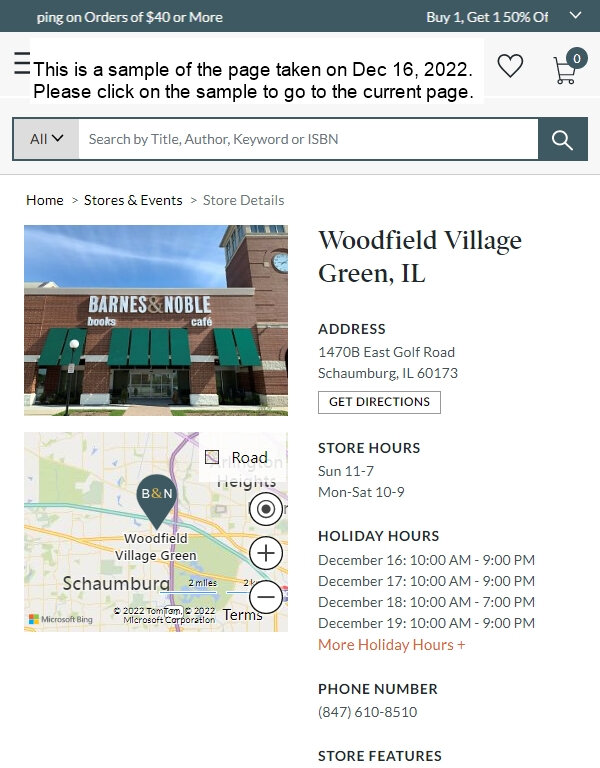Screen dimensions: 600x768
Task: Open map Terms link
Action: tap(243, 615)
